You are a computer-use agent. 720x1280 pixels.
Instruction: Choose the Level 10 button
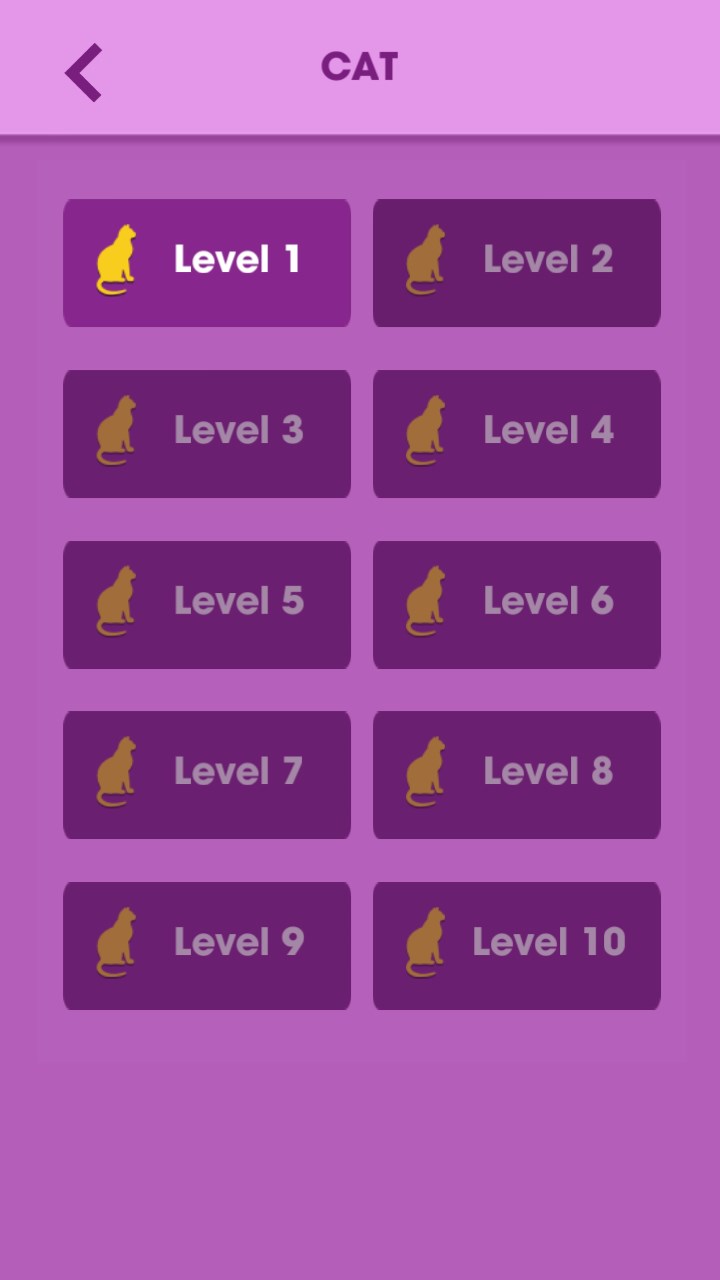click(517, 945)
